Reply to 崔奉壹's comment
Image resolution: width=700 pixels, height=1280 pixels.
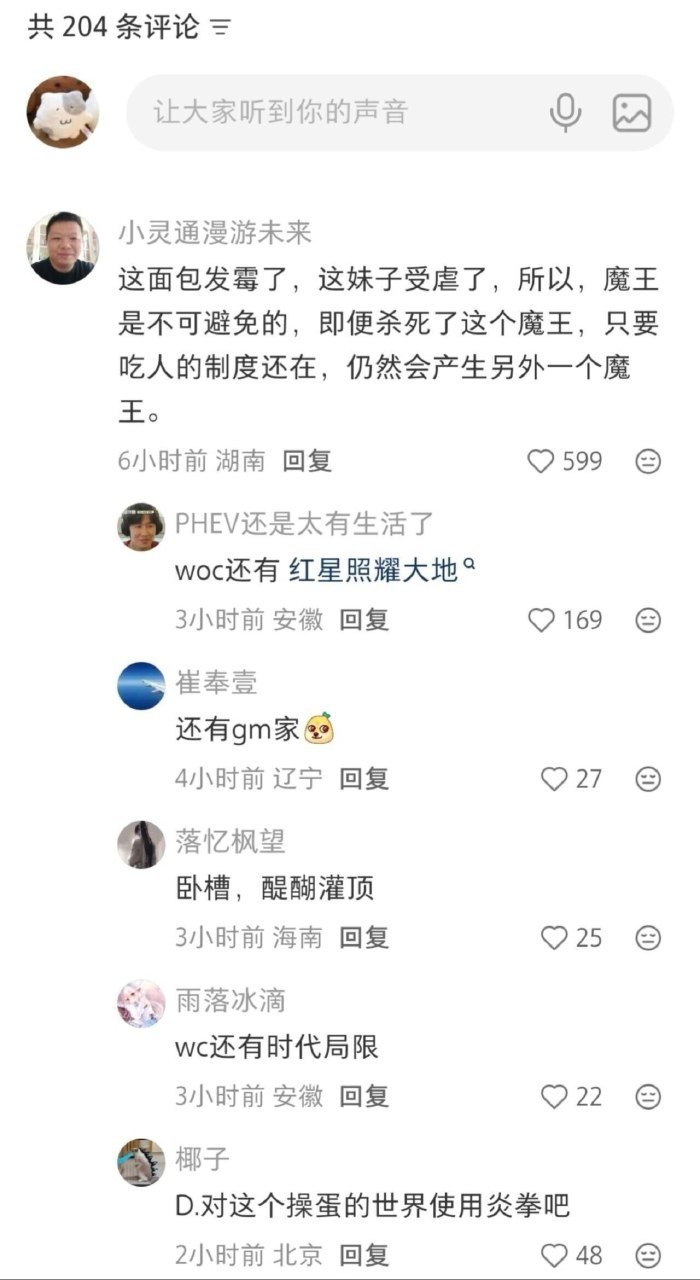[364, 779]
